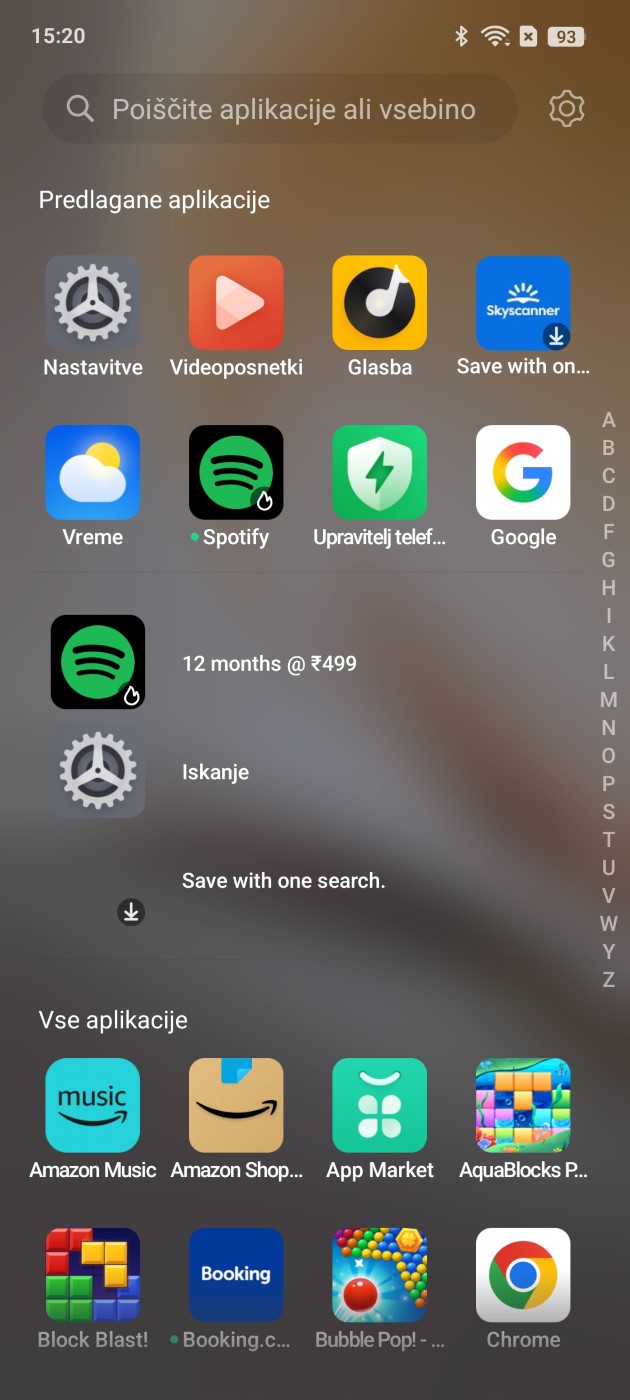Image resolution: width=630 pixels, height=1400 pixels.
Task: Open the Vreme weather app
Action: click(93, 473)
